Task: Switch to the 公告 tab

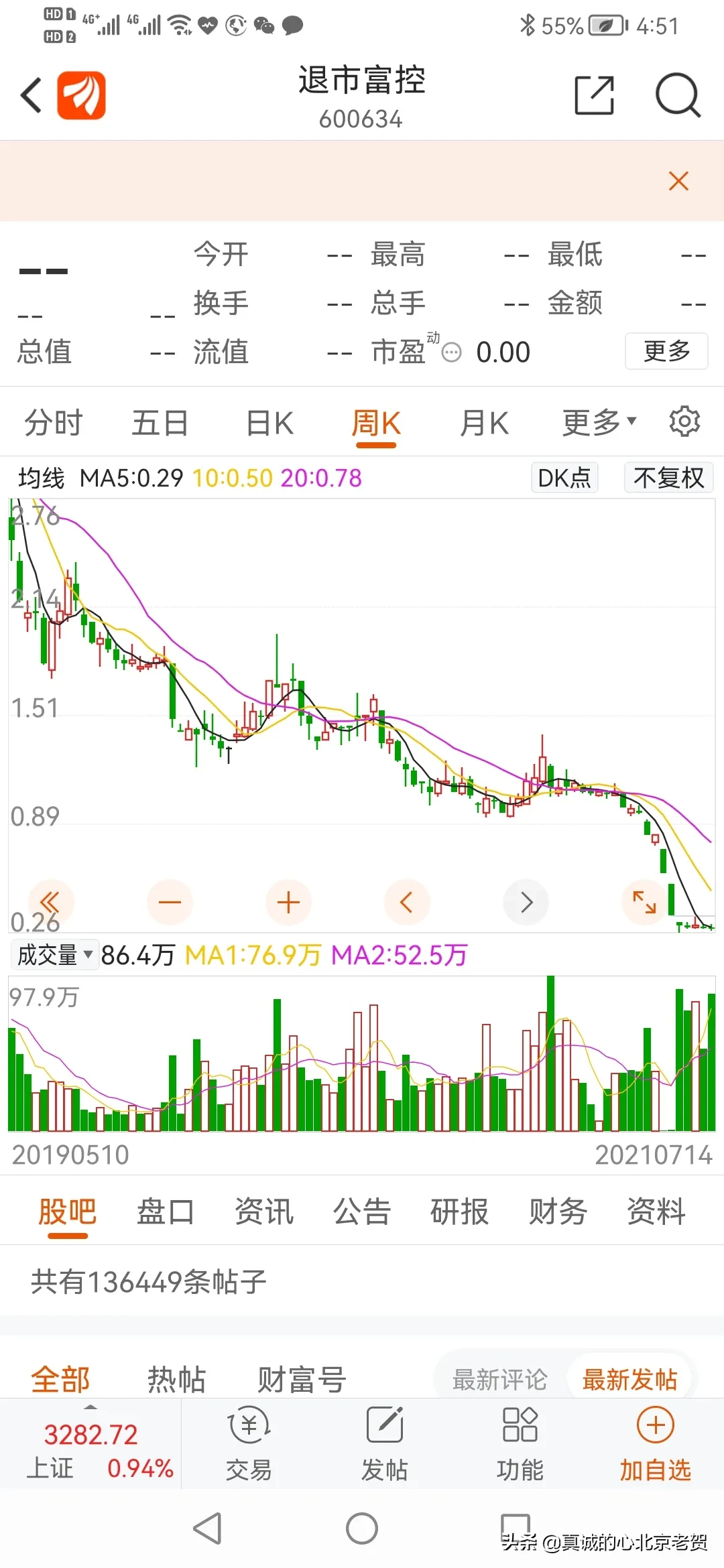Action: (x=362, y=1212)
